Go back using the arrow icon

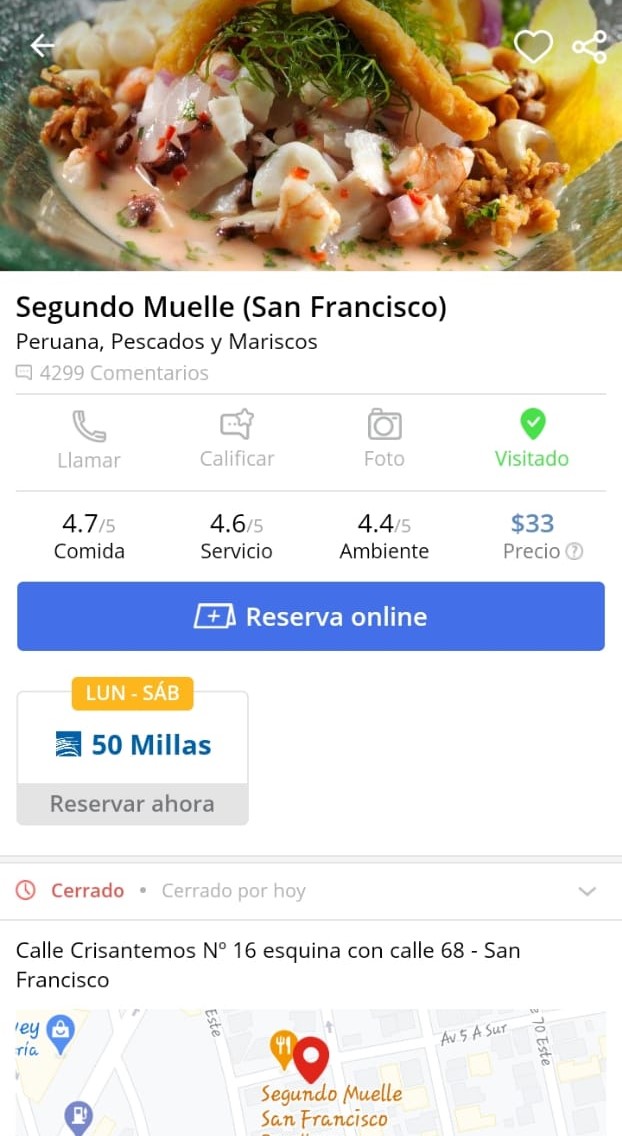[x=42, y=46]
